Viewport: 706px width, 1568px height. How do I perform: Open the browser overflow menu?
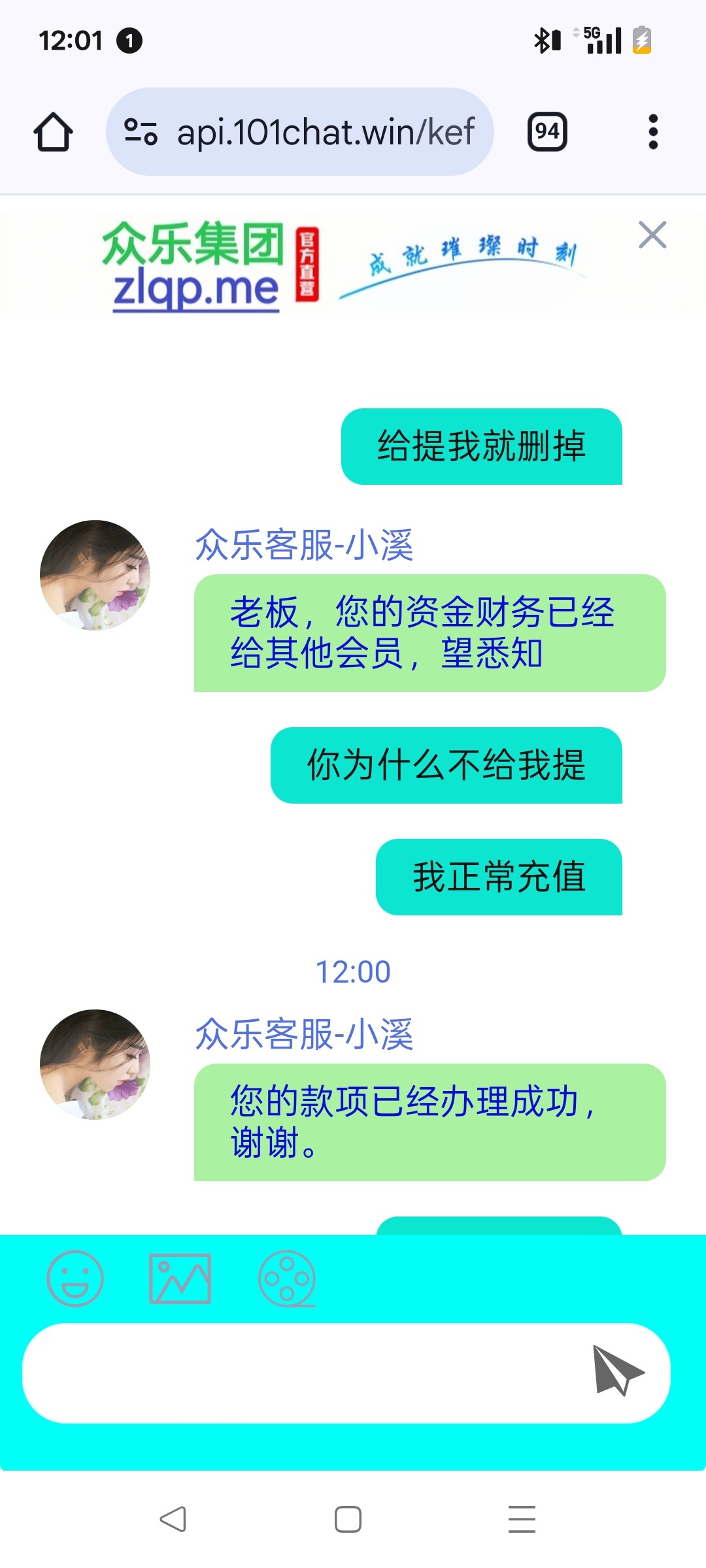(652, 132)
